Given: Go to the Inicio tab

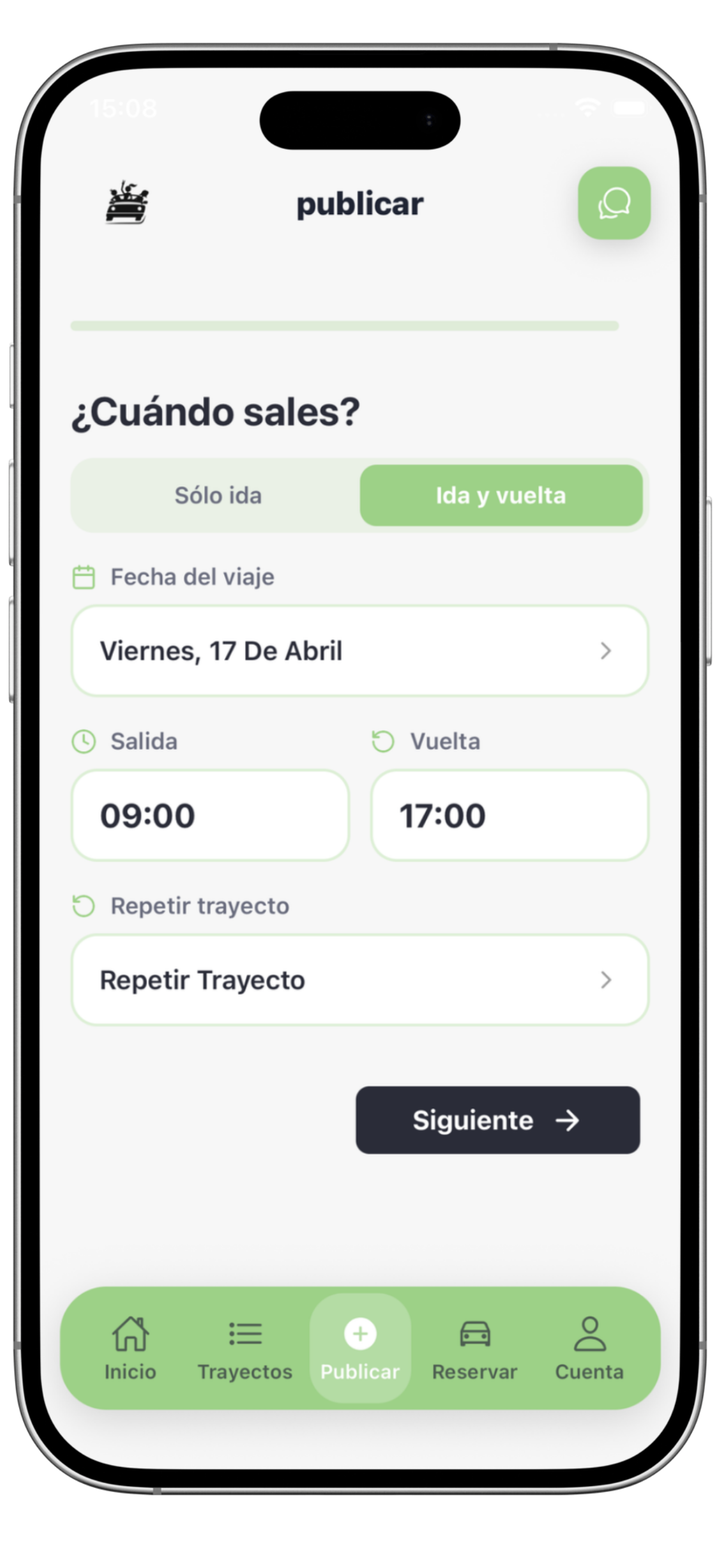Looking at the screenshot, I should (x=130, y=1348).
